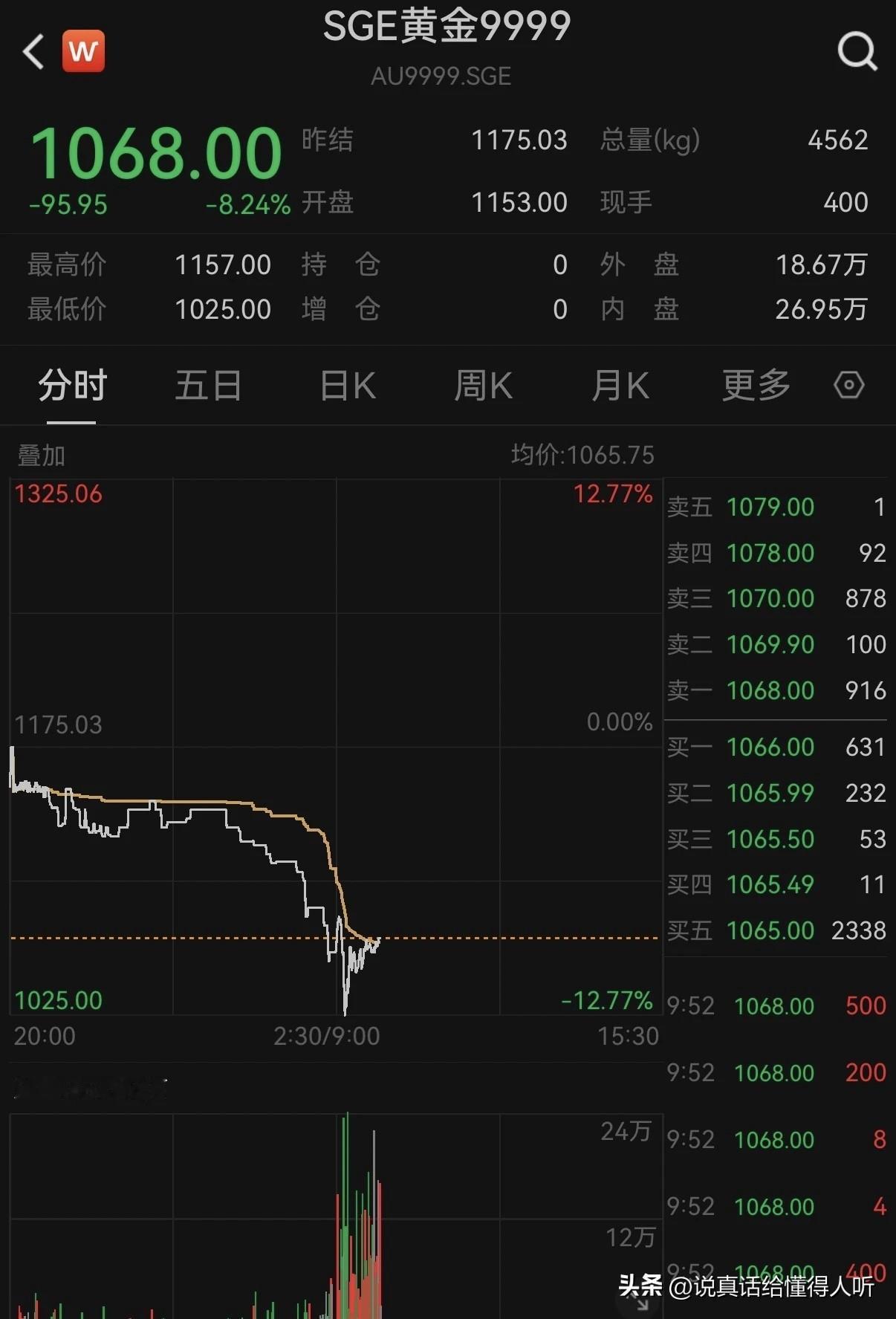896x1319 pixels.
Task: Open chart settings via the hexagon icon
Action: [x=847, y=386]
